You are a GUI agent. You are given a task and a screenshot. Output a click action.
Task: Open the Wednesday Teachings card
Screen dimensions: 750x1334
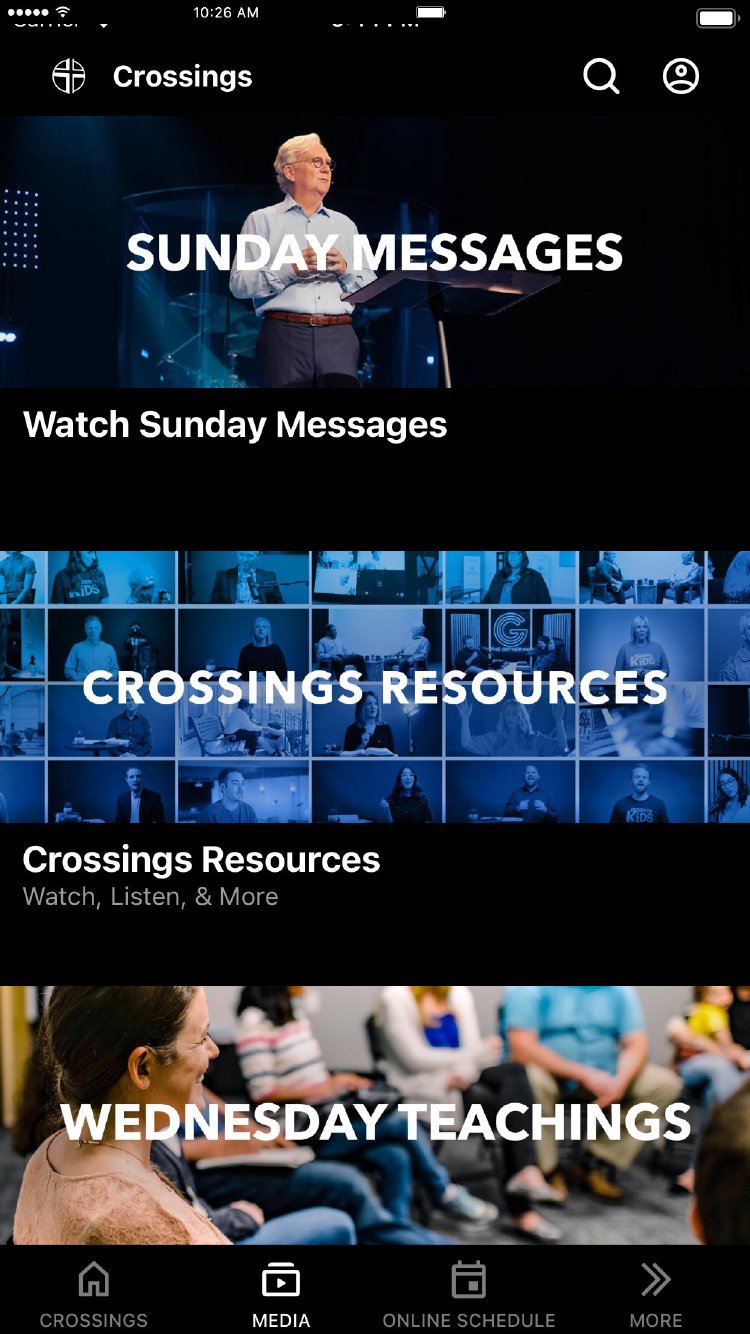pyautogui.click(x=375, y=1118)
